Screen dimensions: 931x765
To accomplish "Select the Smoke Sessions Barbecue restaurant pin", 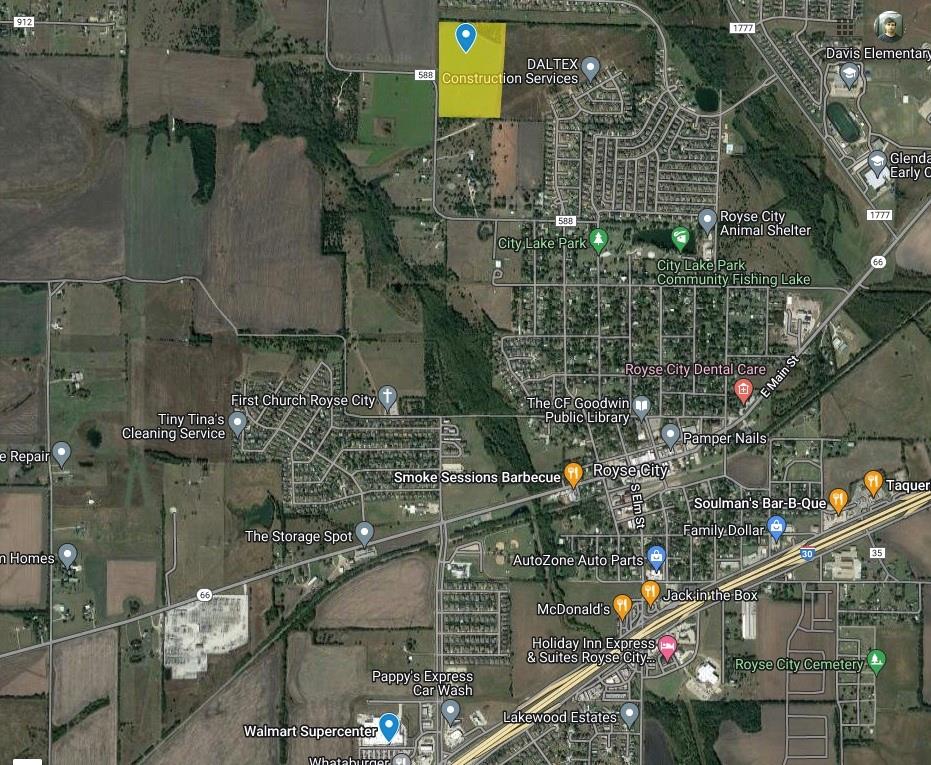I will (573, 474).
